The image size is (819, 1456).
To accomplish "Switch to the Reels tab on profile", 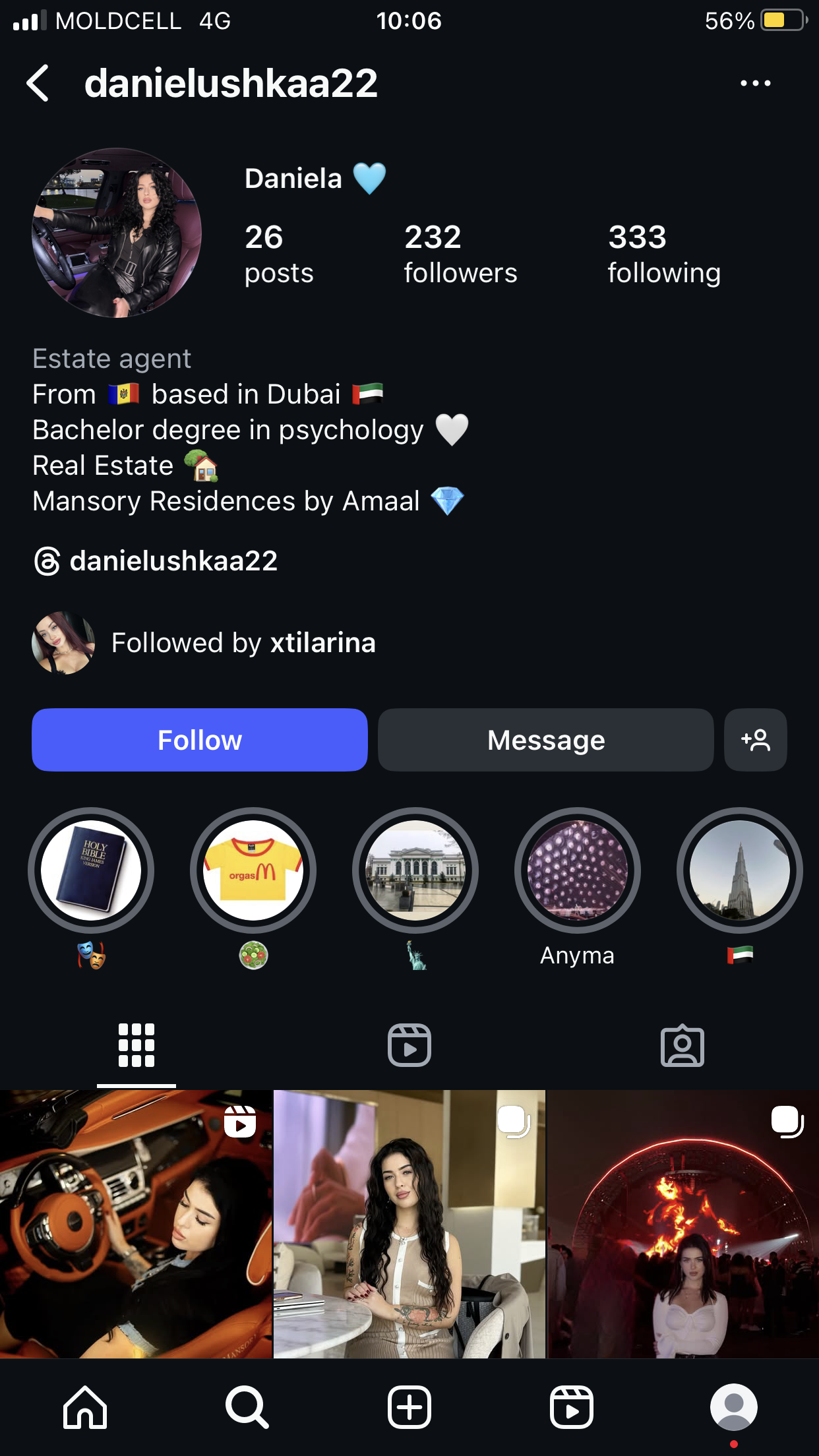I will pos(409,1045).
